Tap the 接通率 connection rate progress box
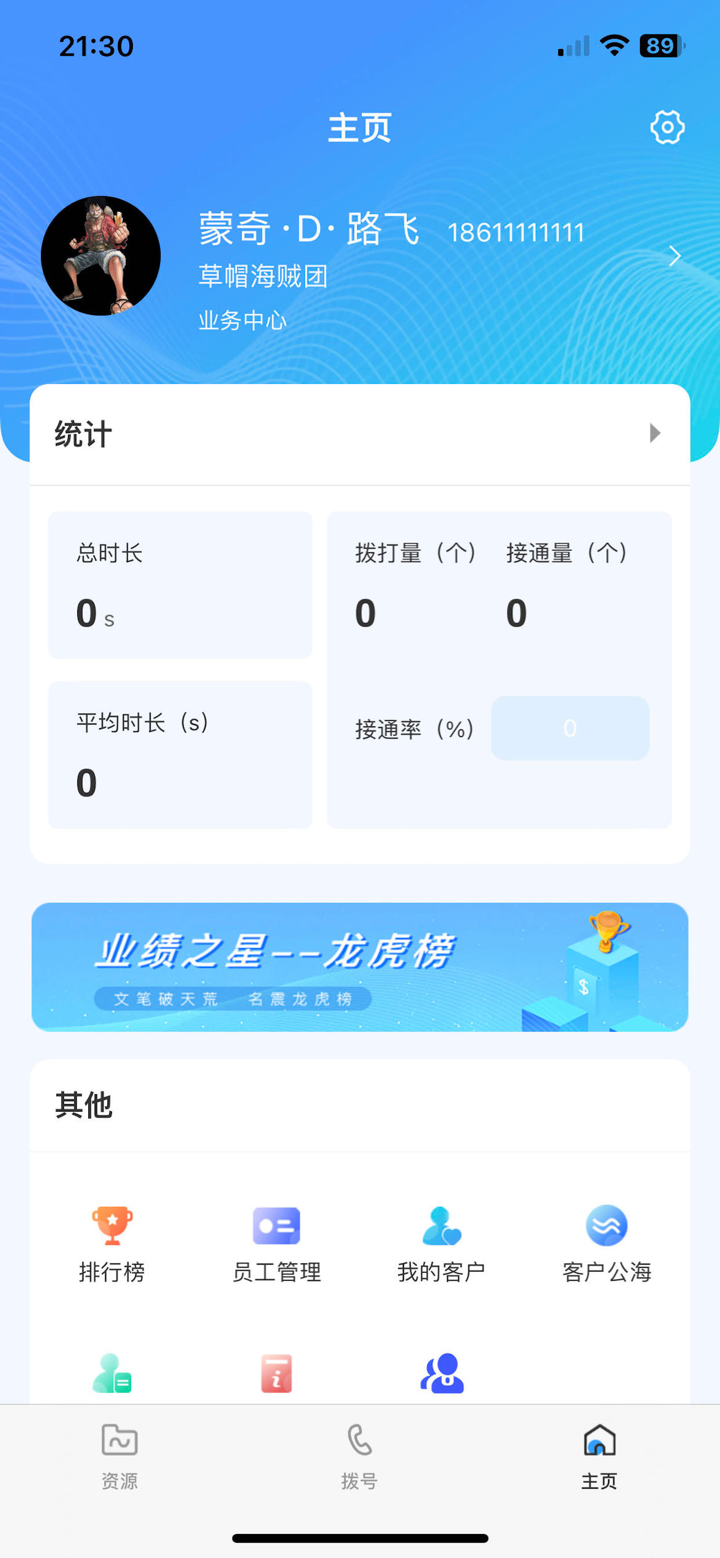720x1558 pixels. (x=570, y=728)
